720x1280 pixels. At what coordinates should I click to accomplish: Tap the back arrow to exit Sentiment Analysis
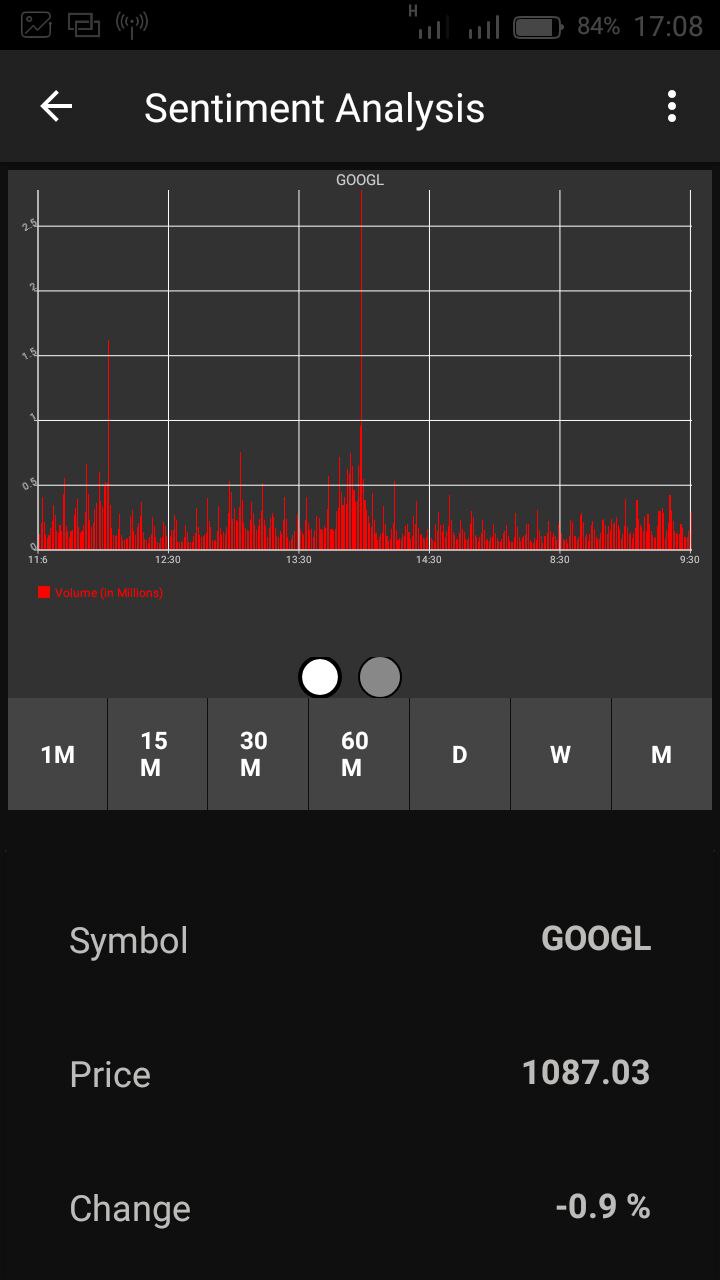point(55,105)
